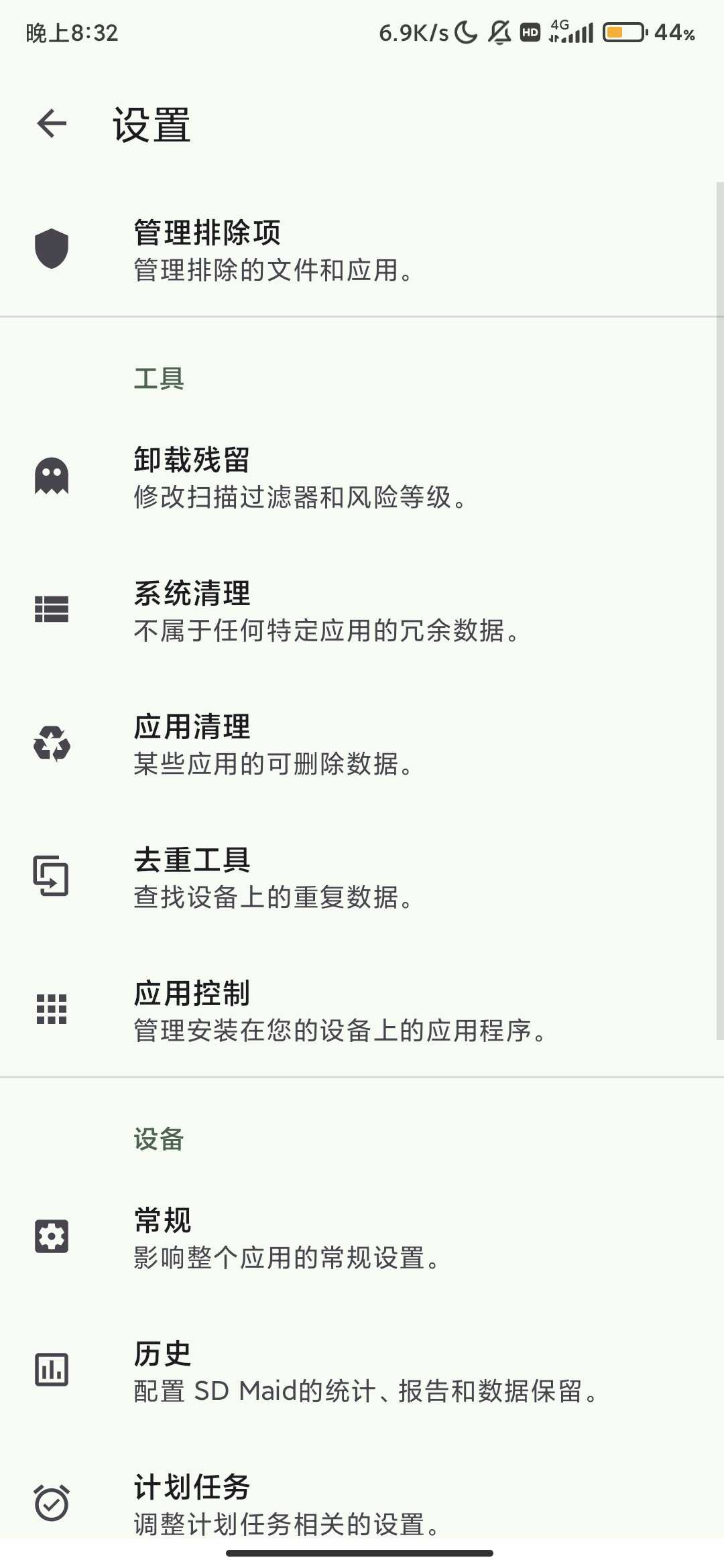Tap the 应用控制 entry
Screen dimensions: 724x1568
pos(362,1010)
